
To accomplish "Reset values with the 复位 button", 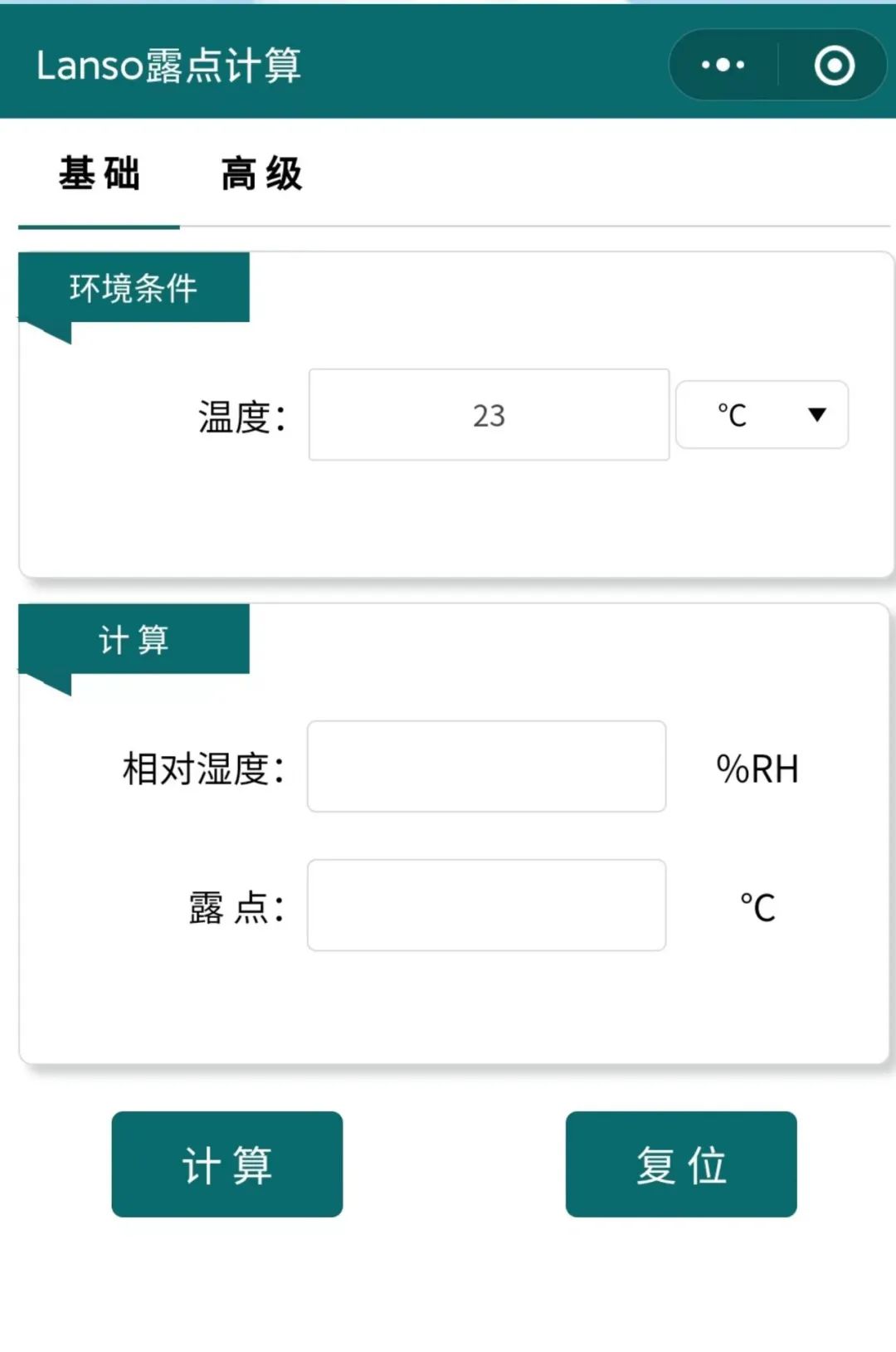I will tap(680, 1164).
